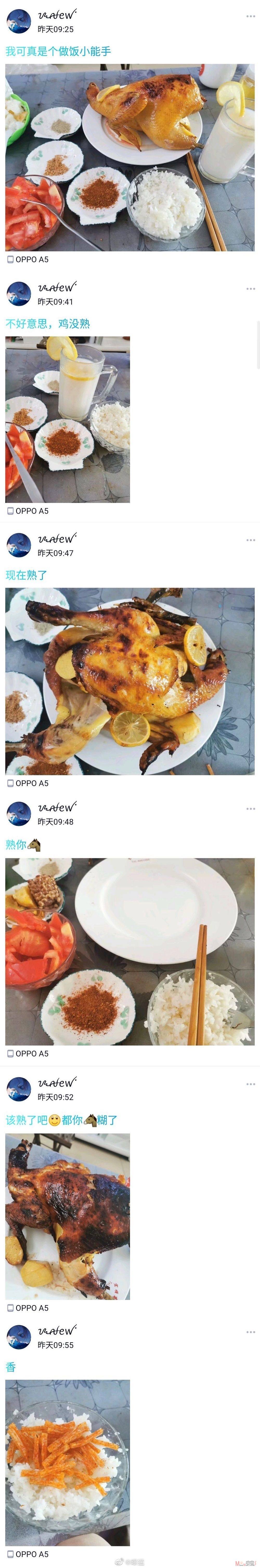Viewport: 260px width, 1568px height.
Task: View the burnt chicken photo in the 09:52 post
Action: (x=67, y=1216)
